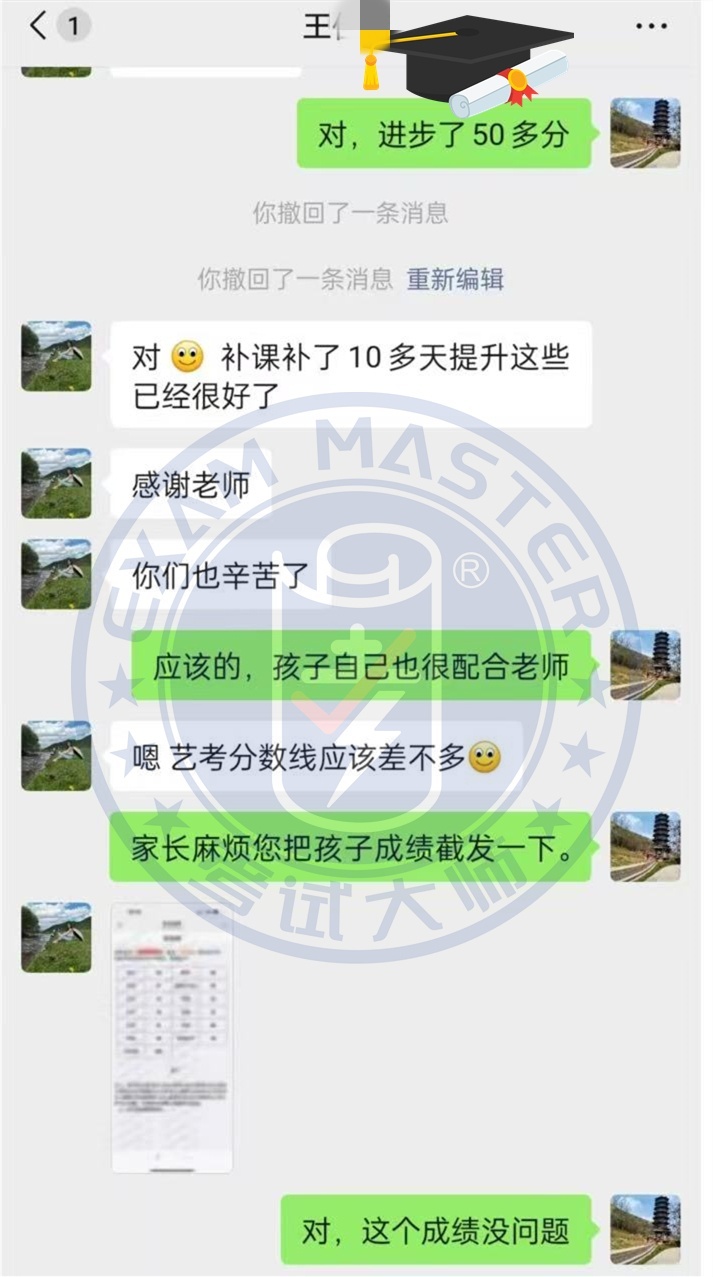
Task: Tap 重新编辑 to re-edit the recalled message
Action: point(454,279)
